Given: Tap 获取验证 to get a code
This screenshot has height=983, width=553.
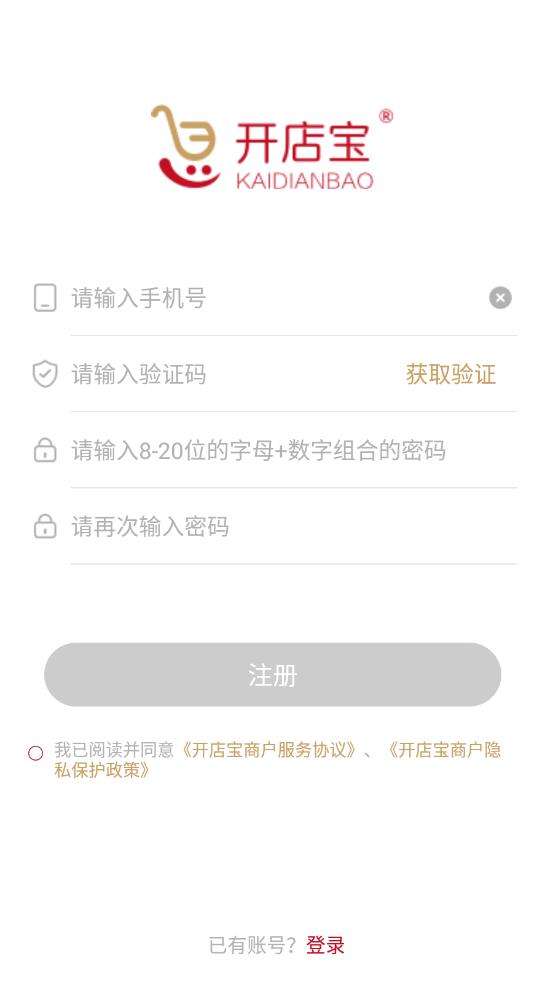Looking at the screenshot, I should pos(451,374).
